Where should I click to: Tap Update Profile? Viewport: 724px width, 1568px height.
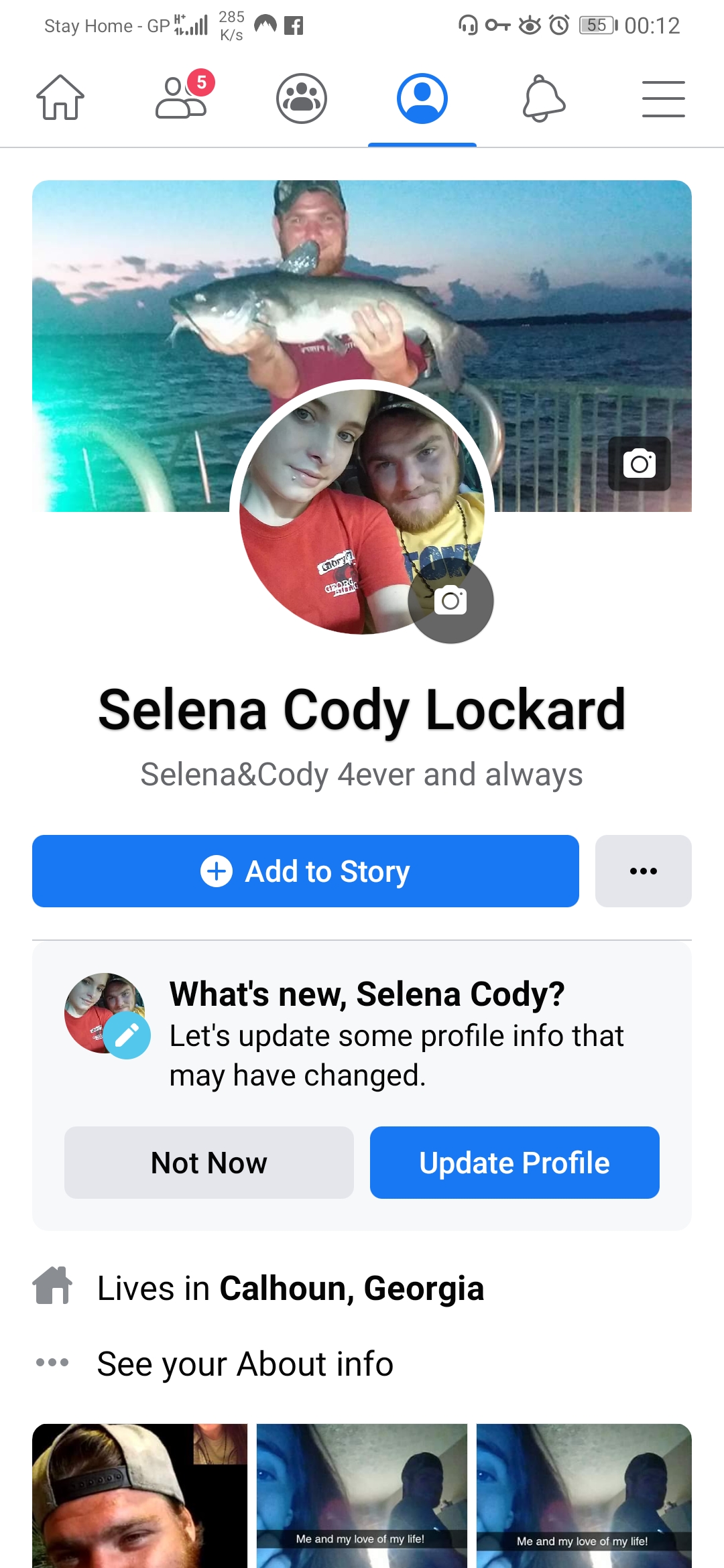(515, 1163)
